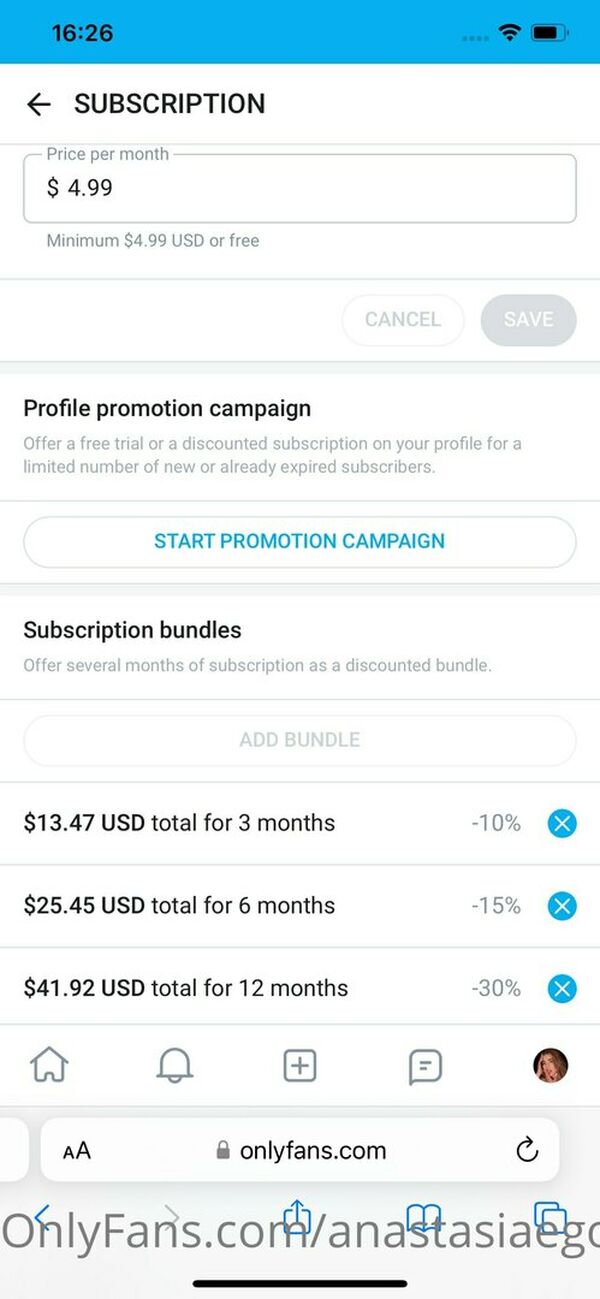Delete the 6 months bundle
This screenshot has height=1299, width=600.
tap(562, 906)
